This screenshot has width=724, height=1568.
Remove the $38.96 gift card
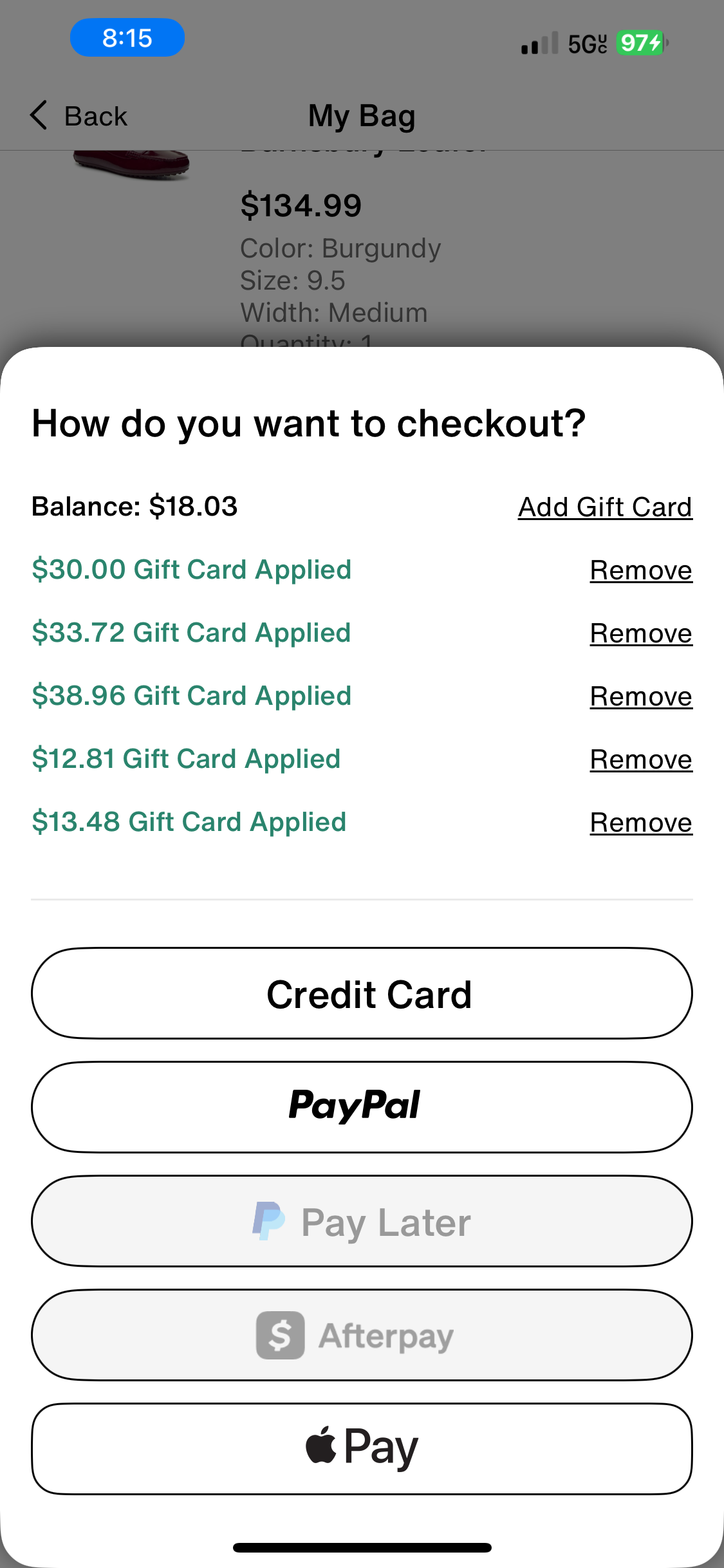640,696
